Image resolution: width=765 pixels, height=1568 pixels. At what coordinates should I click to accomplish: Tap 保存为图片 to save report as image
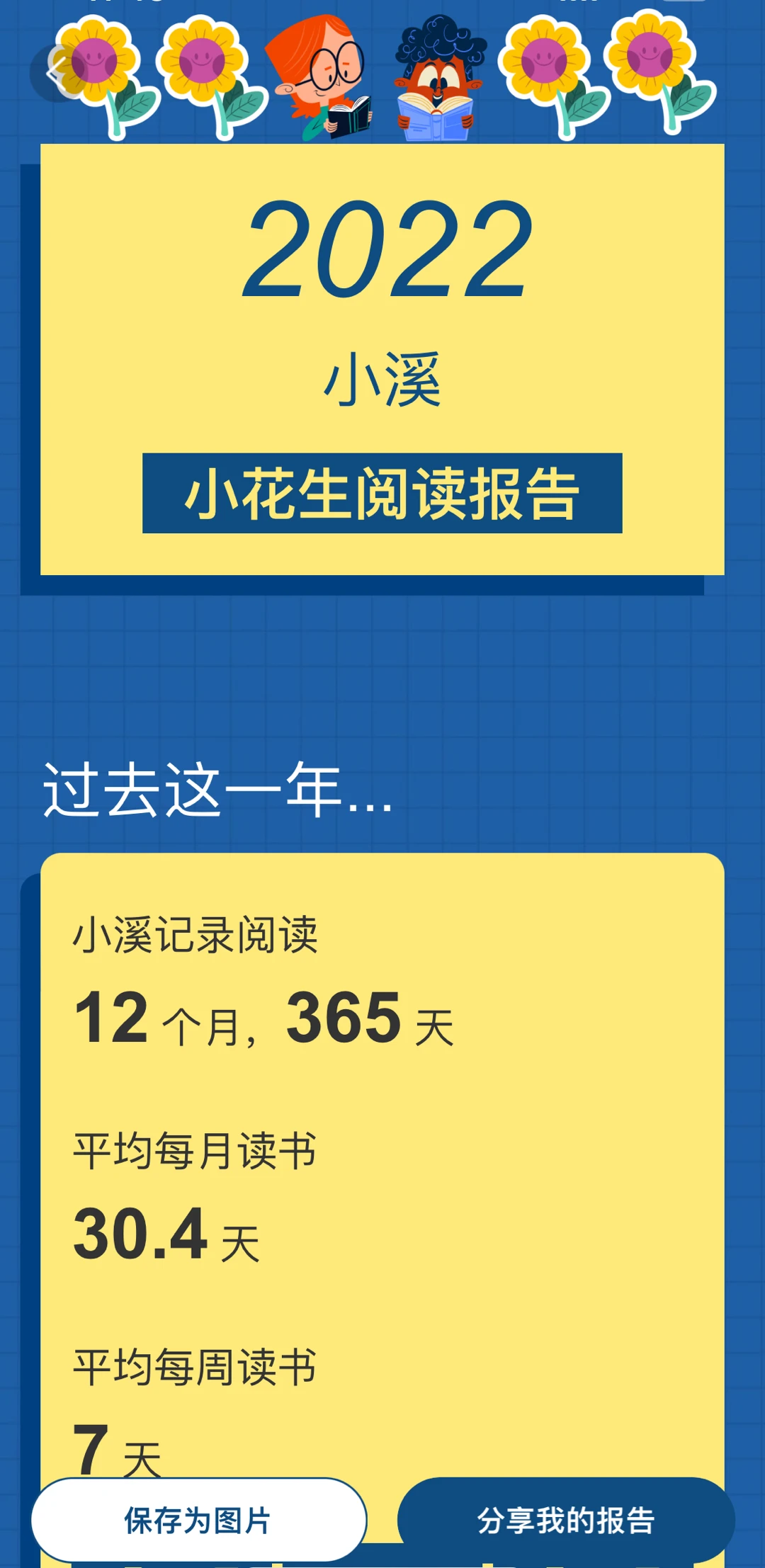[x=198, y=1520]
